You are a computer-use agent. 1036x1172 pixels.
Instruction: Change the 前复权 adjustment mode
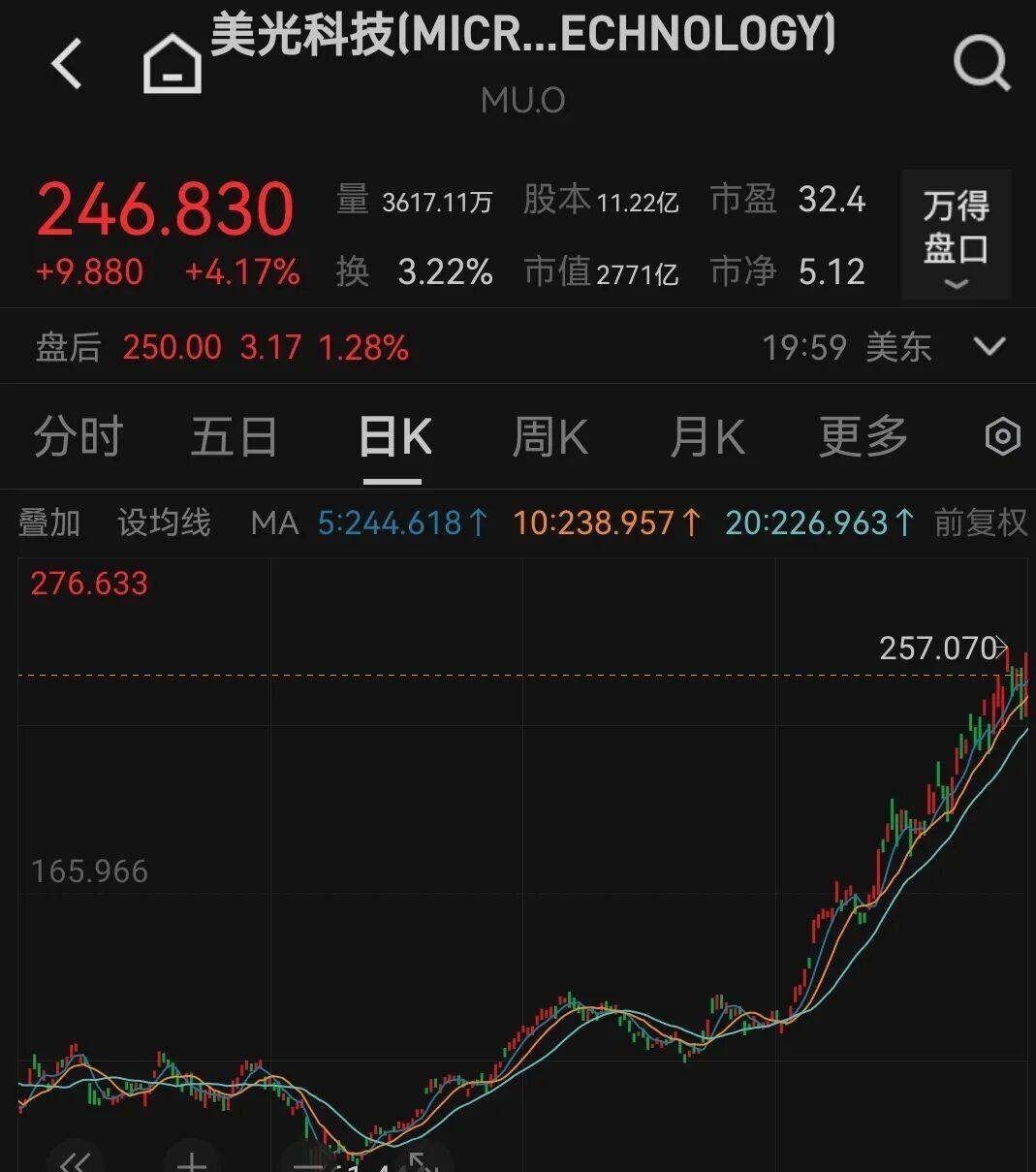click(x=980, y=523)
